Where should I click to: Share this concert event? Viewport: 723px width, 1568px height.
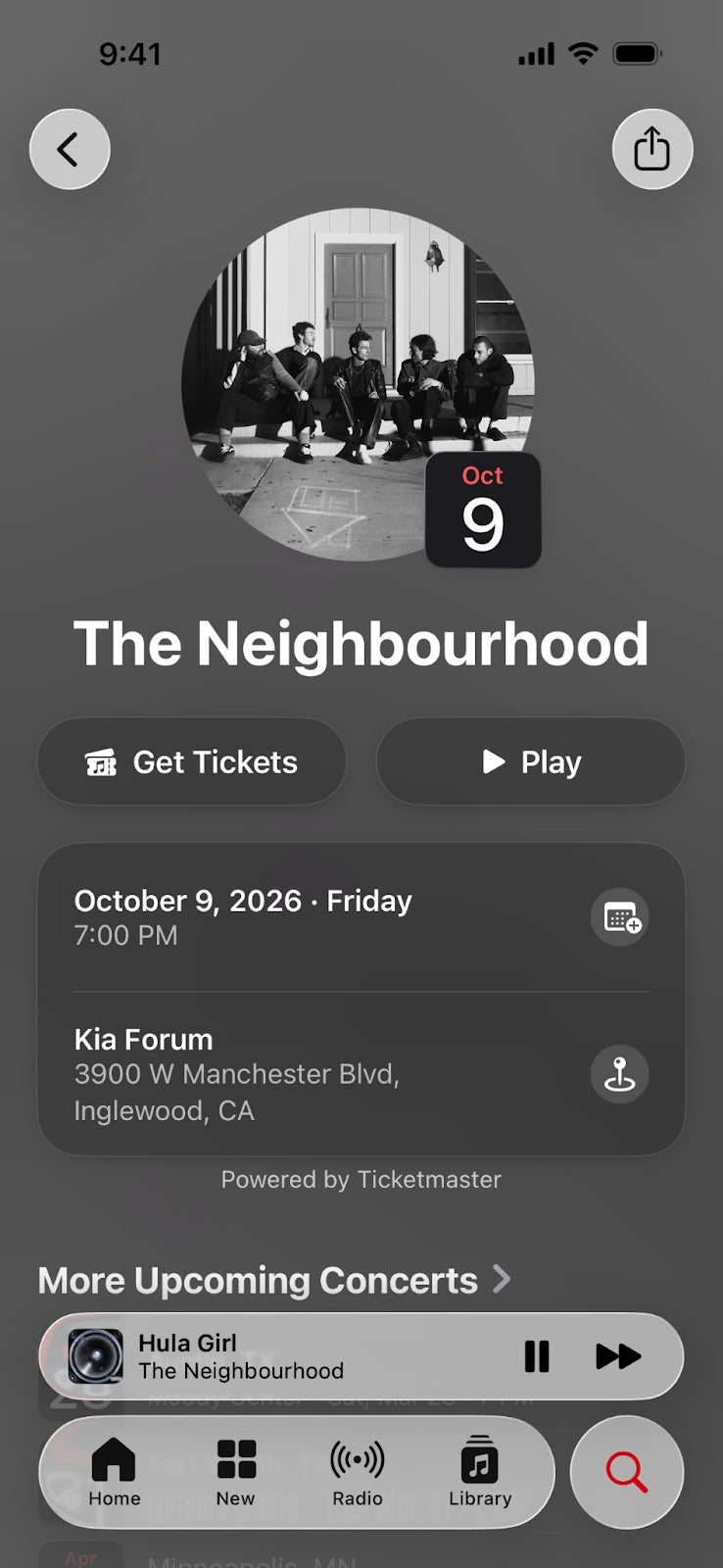pos(651,150)
